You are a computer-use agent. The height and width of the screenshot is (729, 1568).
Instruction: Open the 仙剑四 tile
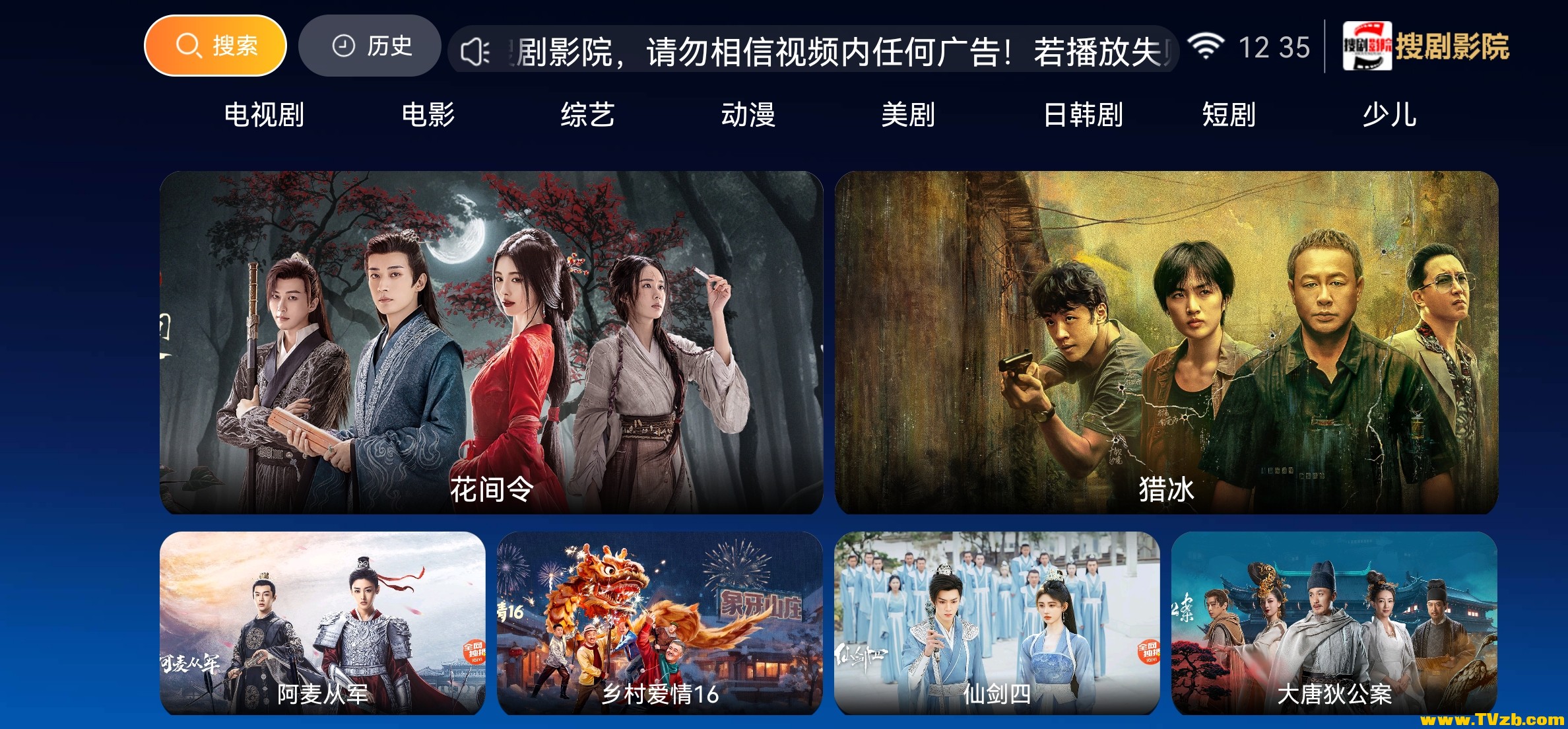point(996,623)
